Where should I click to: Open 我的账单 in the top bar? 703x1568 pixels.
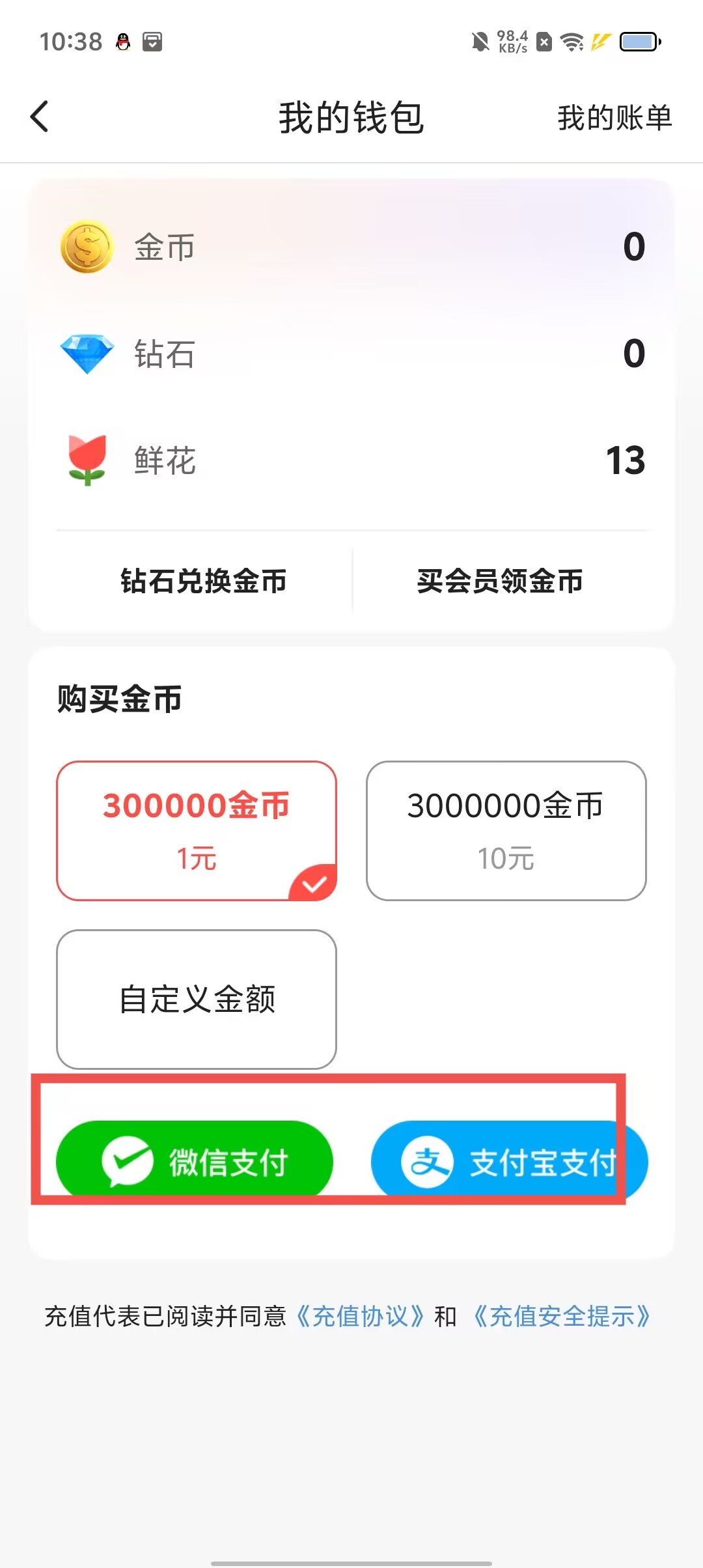(614, 118)
